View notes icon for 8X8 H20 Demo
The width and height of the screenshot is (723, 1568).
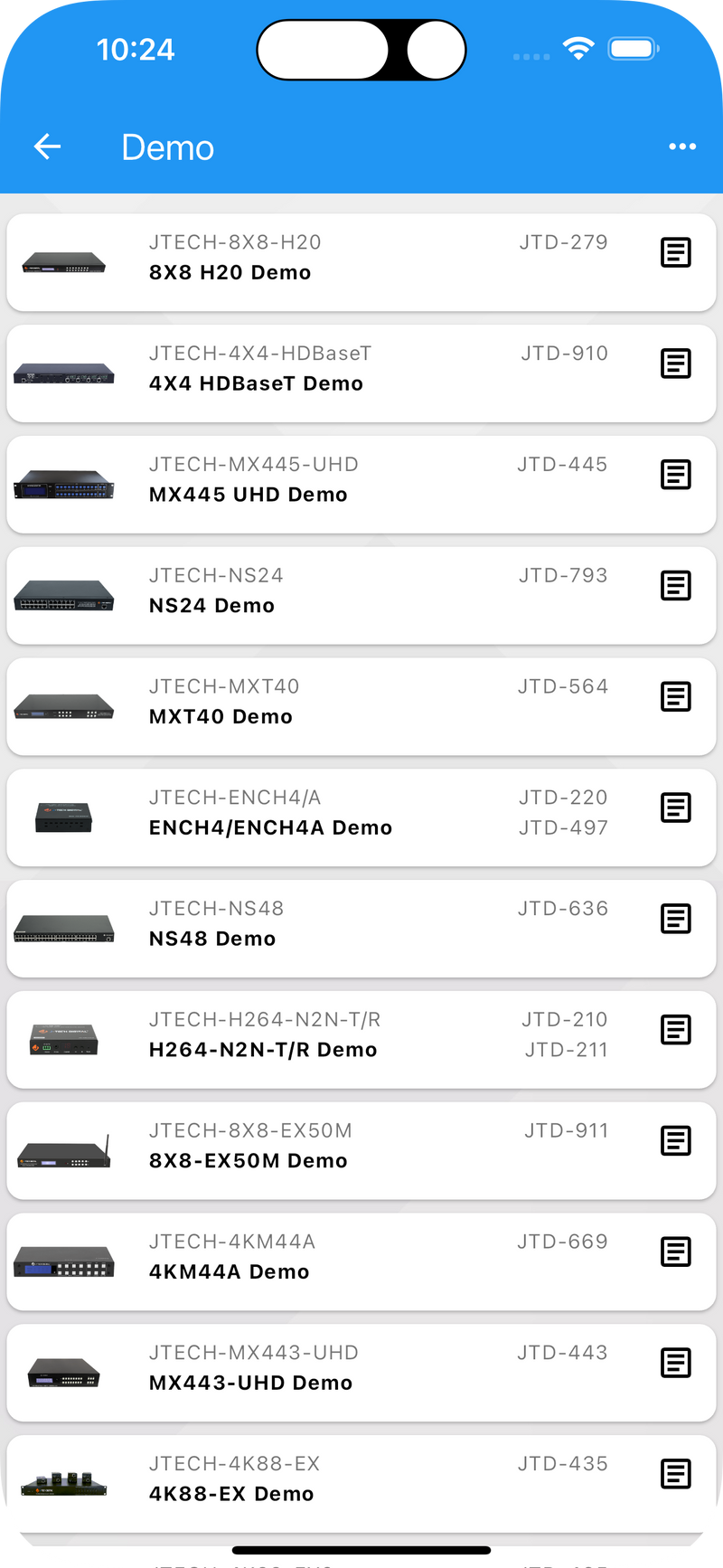click(x=676, y=253)
